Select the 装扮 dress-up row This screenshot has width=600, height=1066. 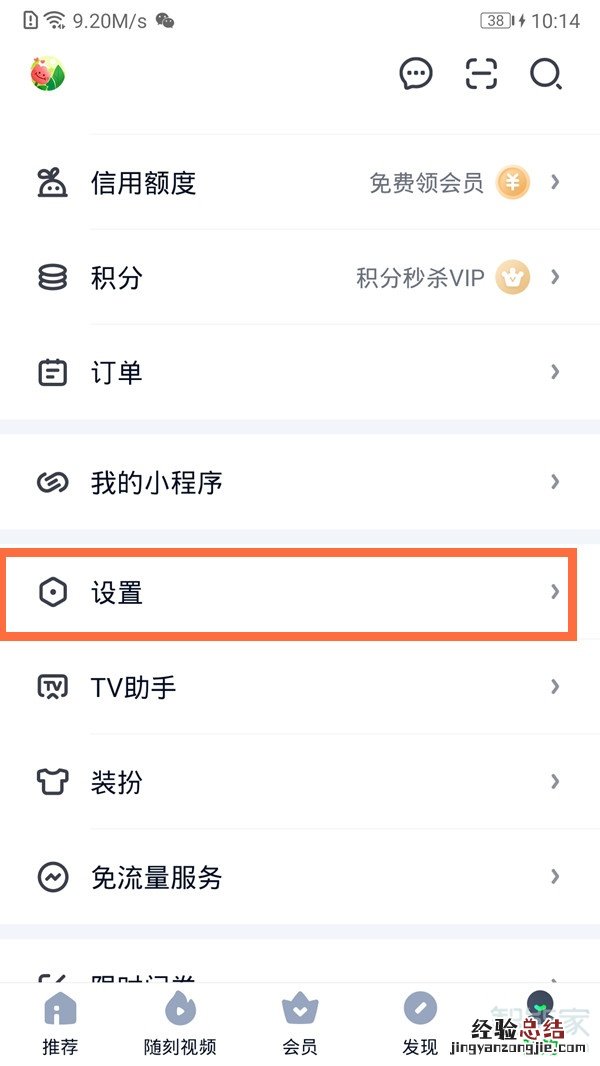tap(300, 782)
